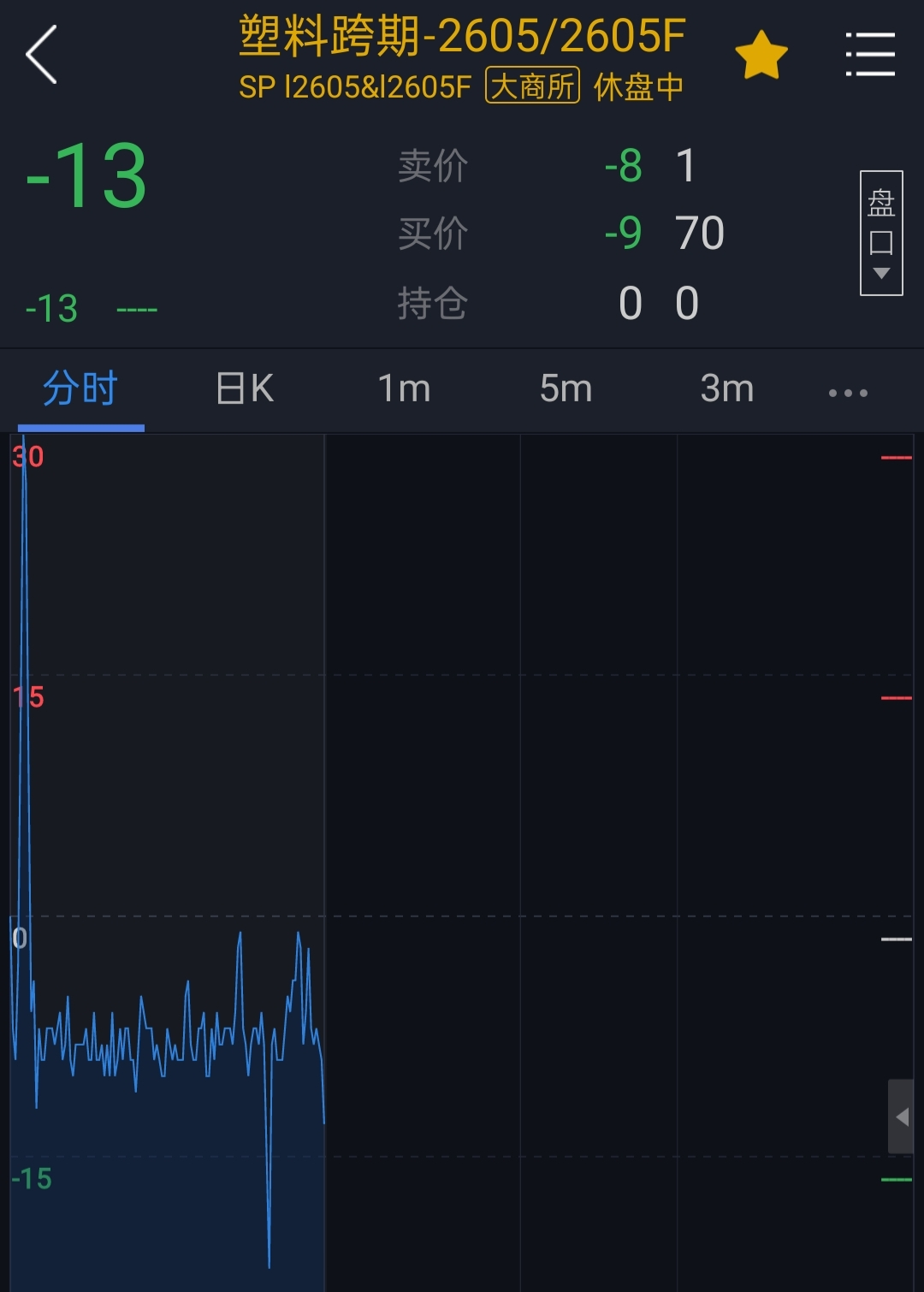Go back using the arrow icon
The height and width of the screenshot is (1292, 924).
point(42,55)
